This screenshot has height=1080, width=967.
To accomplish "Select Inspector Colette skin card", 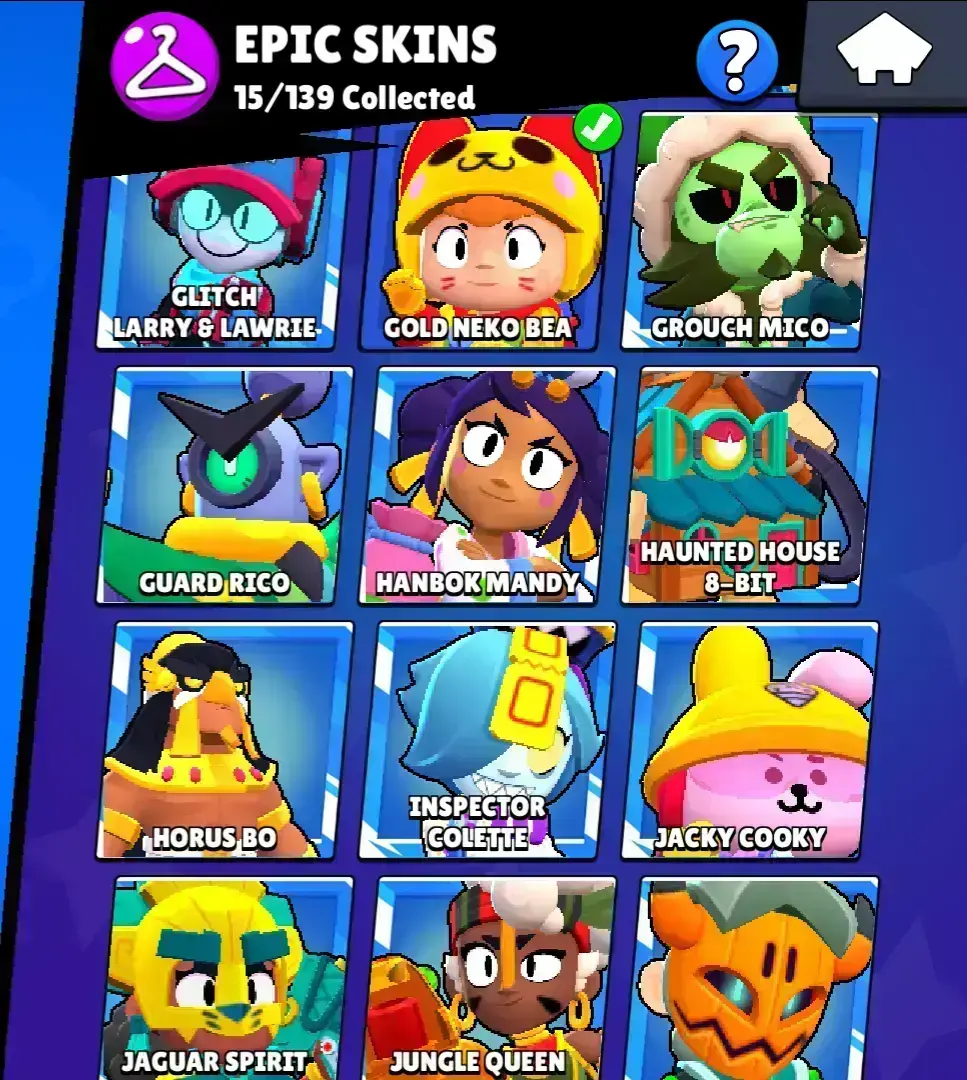I will click(x=487, y=740).
